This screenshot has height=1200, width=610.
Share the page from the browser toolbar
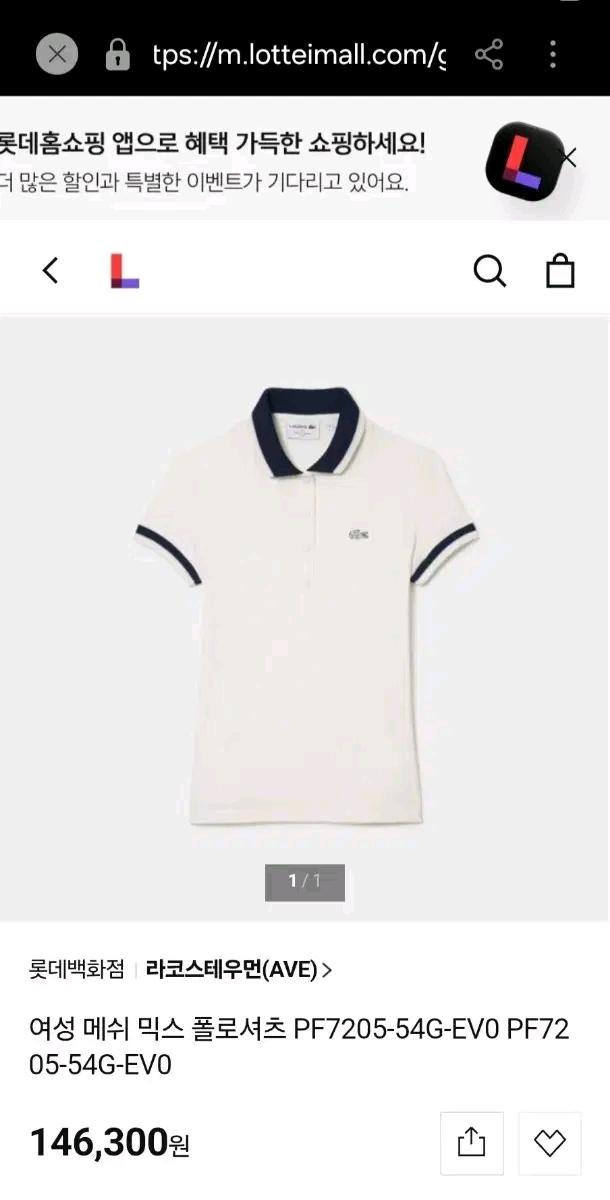pos(489,54)
